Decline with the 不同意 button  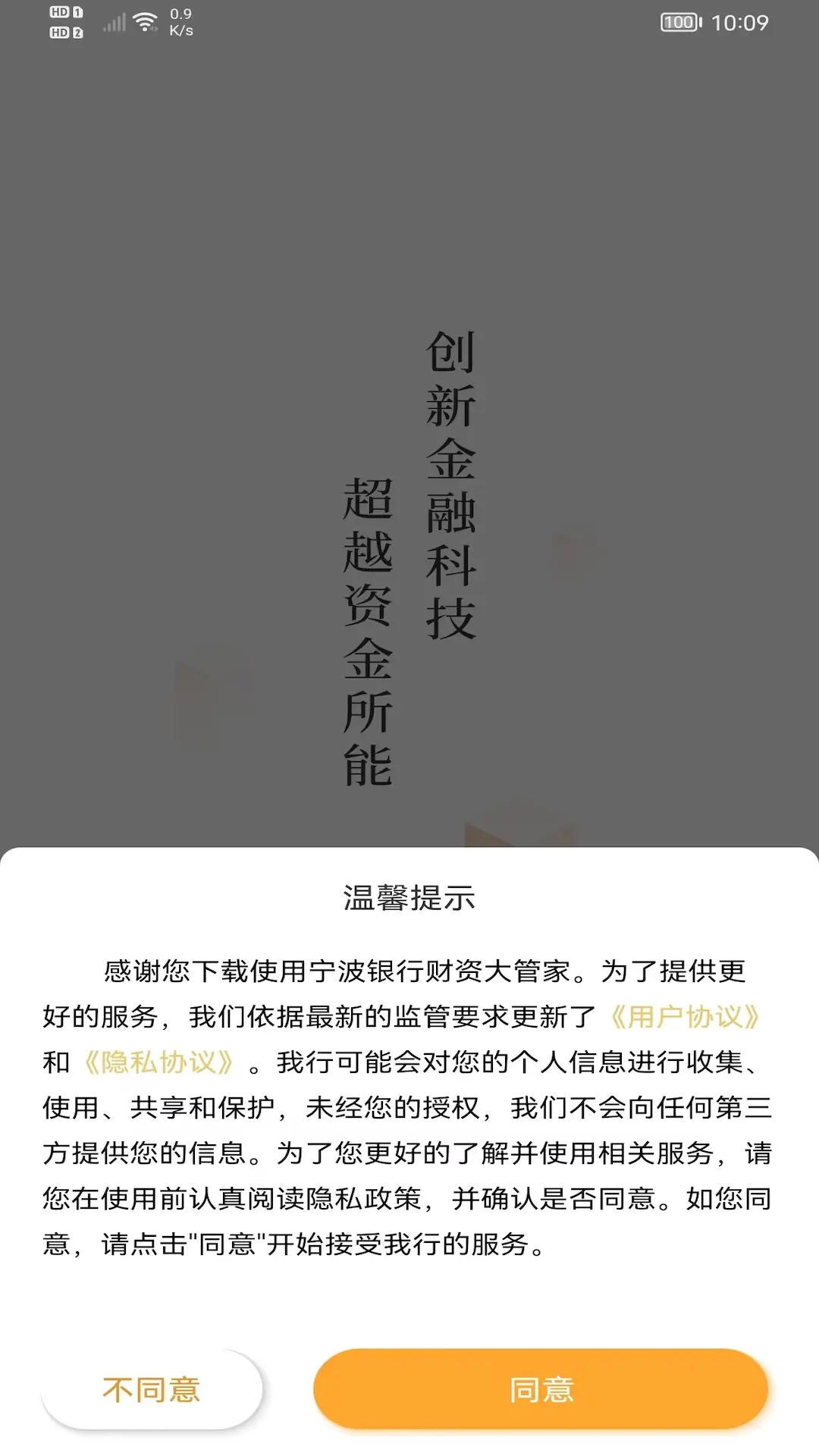point(152,1389)
